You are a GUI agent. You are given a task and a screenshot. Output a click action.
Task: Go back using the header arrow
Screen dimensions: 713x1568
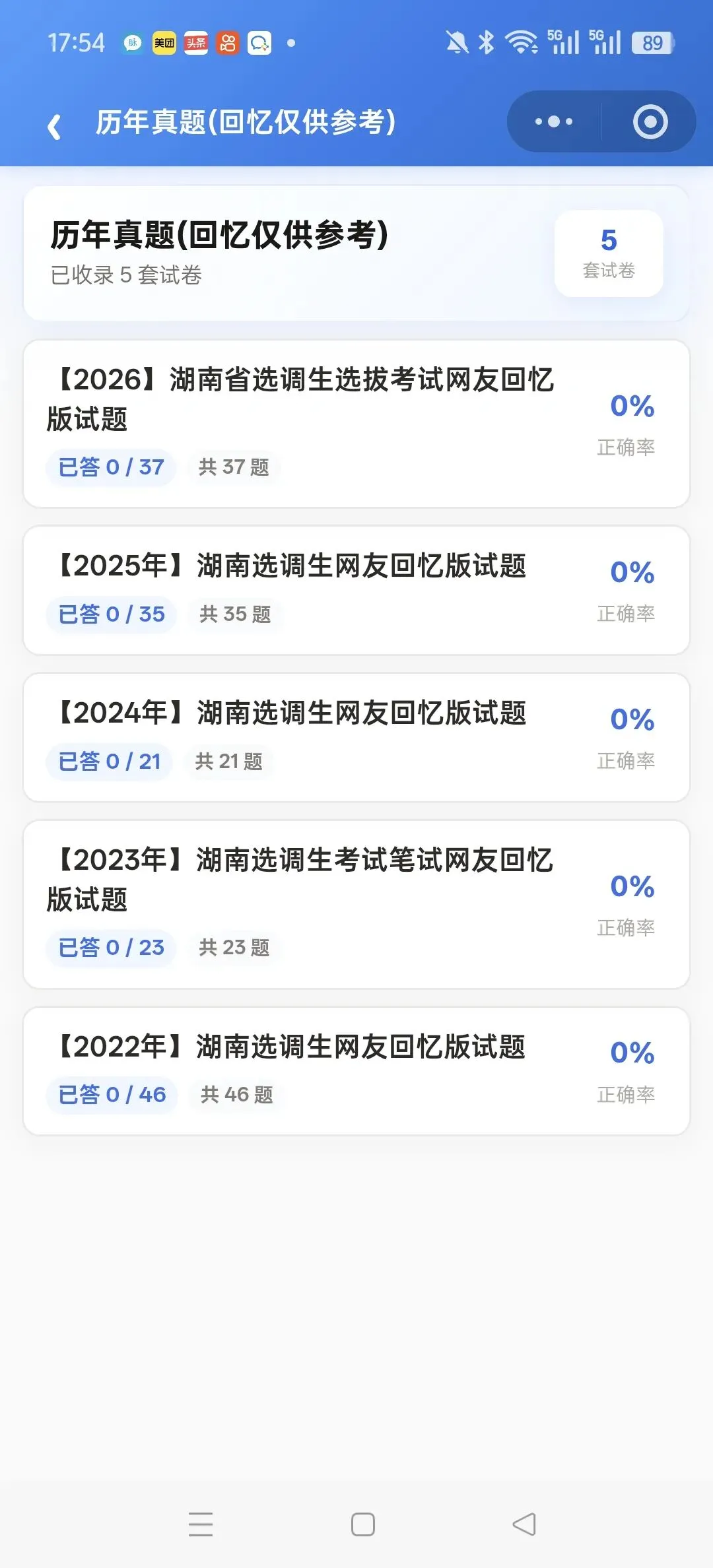coord(55,125)
